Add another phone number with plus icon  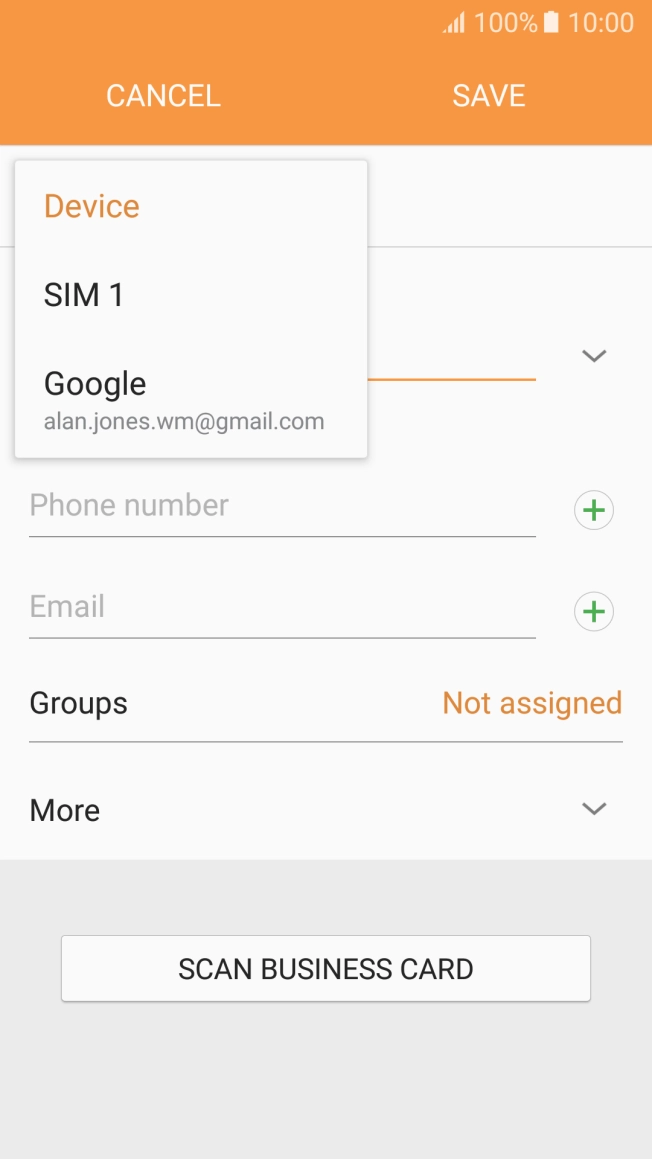click(x=594, y=510)
